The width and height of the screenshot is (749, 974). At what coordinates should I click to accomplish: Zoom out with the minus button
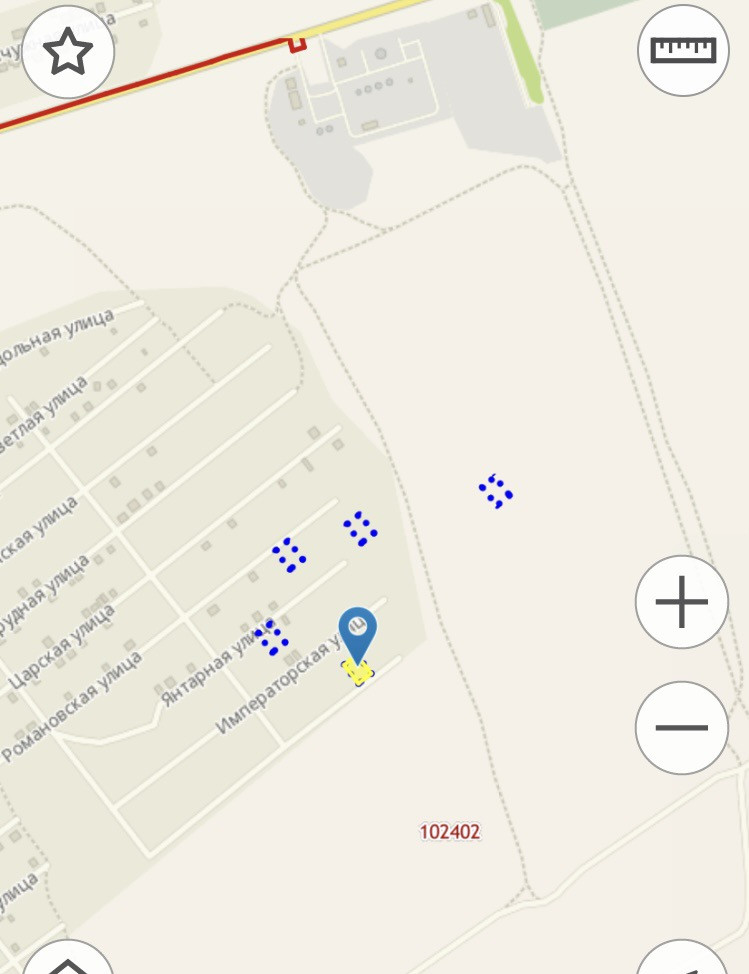tap(681, 727)
